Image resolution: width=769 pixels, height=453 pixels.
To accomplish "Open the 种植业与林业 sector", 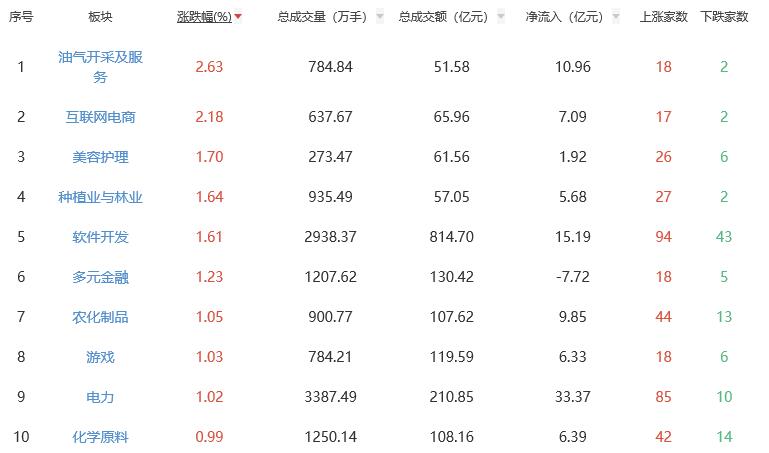I will [100, 197].
